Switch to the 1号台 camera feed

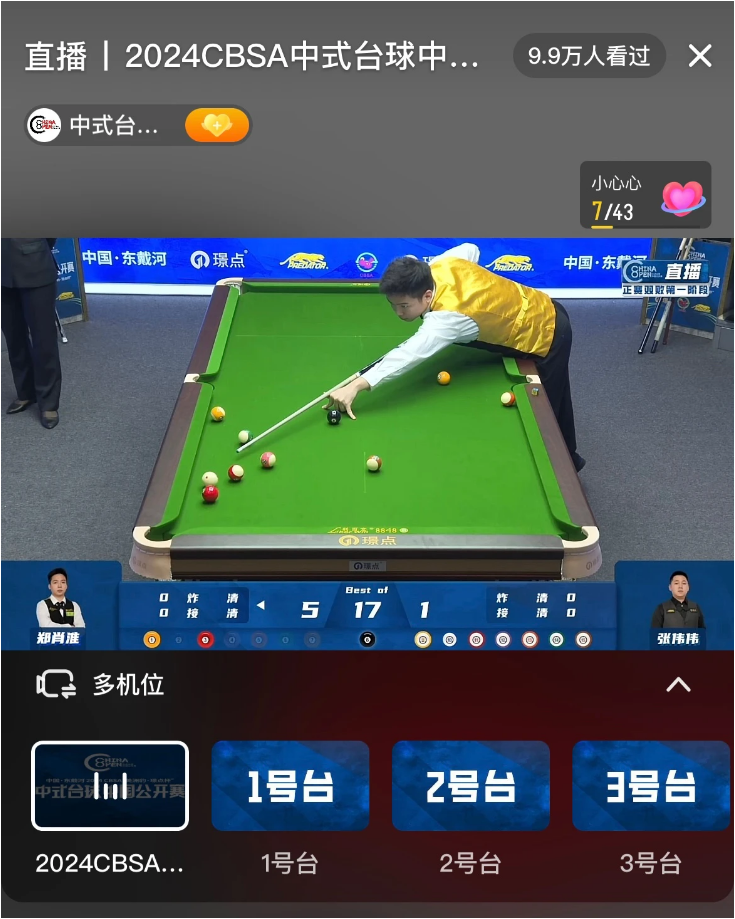pos(290,786)
